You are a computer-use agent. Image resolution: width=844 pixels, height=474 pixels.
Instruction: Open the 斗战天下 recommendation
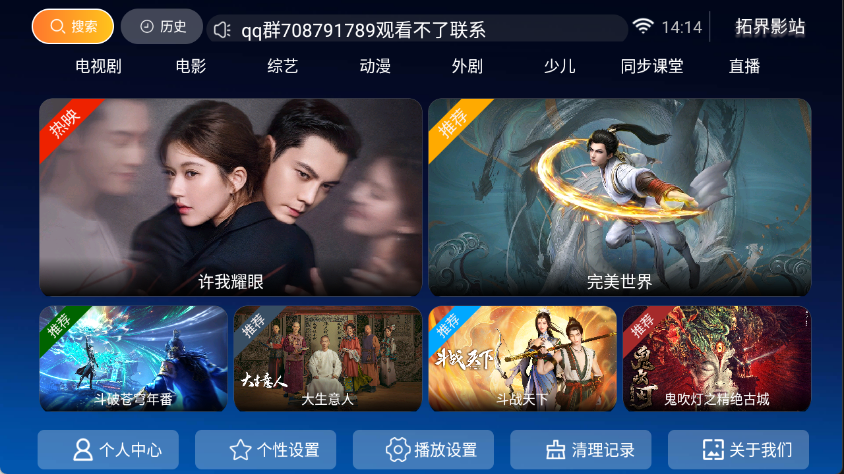pyautogui.click(x=522, y=359)
